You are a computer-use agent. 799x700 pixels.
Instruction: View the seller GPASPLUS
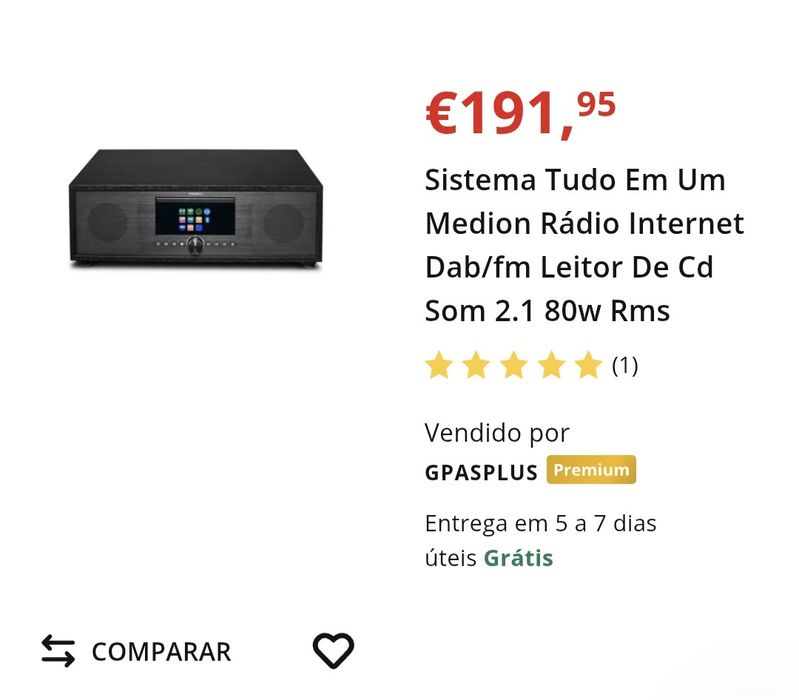(481, 471)
